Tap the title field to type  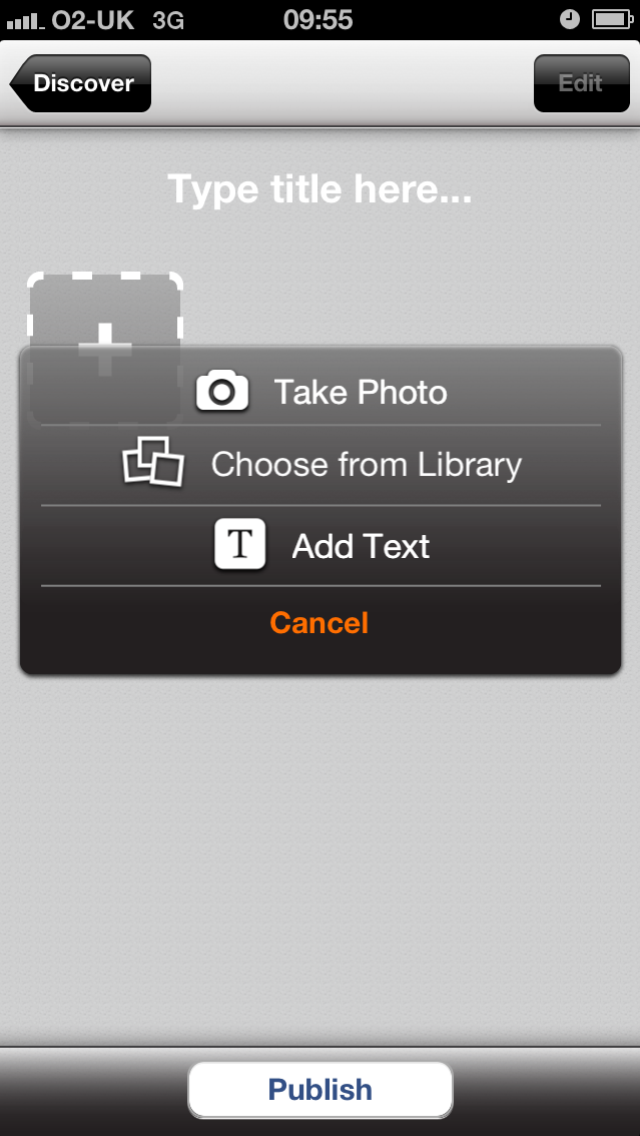tap(320, 190)
